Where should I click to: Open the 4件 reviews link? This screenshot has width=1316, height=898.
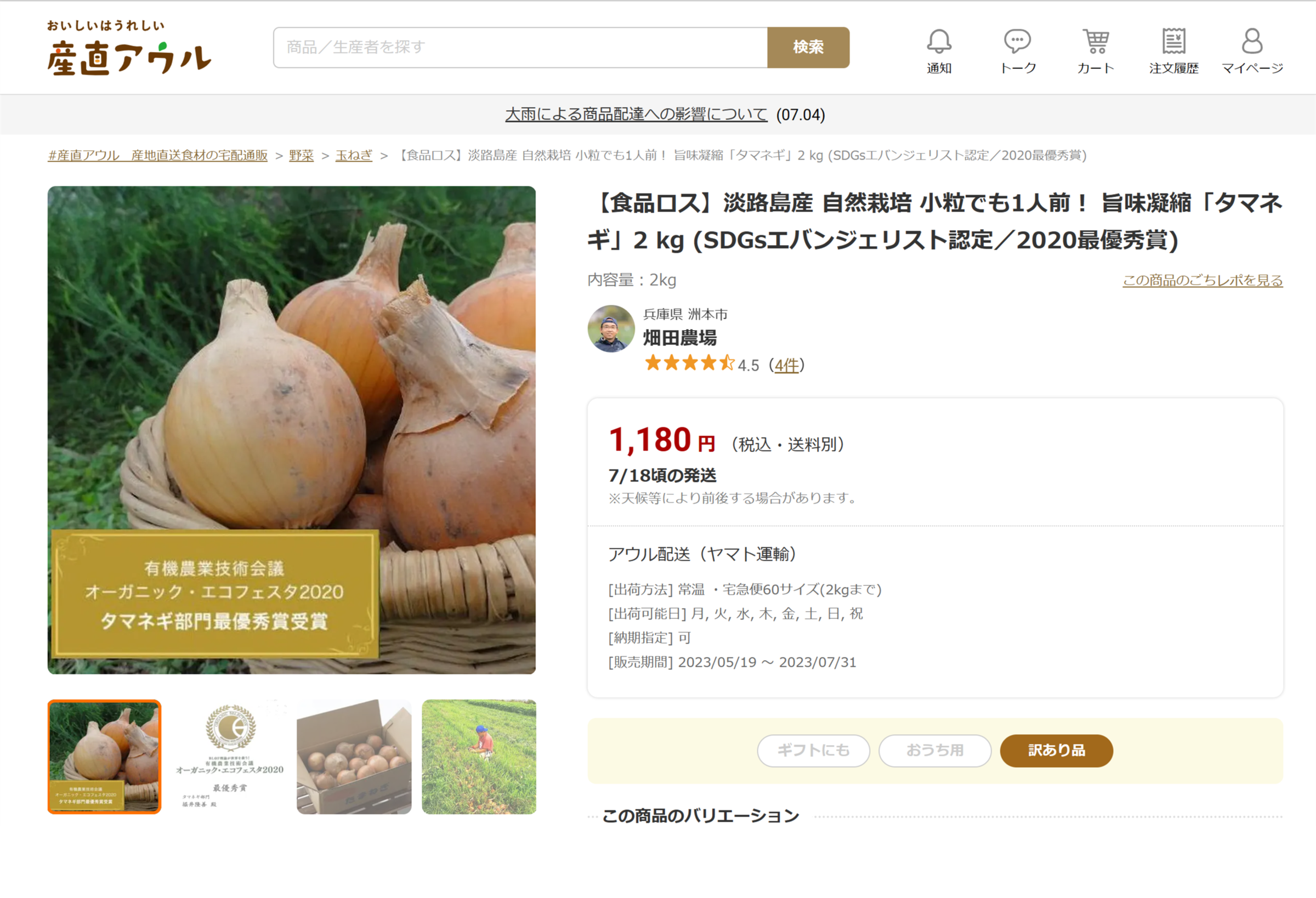coord(786,365)
